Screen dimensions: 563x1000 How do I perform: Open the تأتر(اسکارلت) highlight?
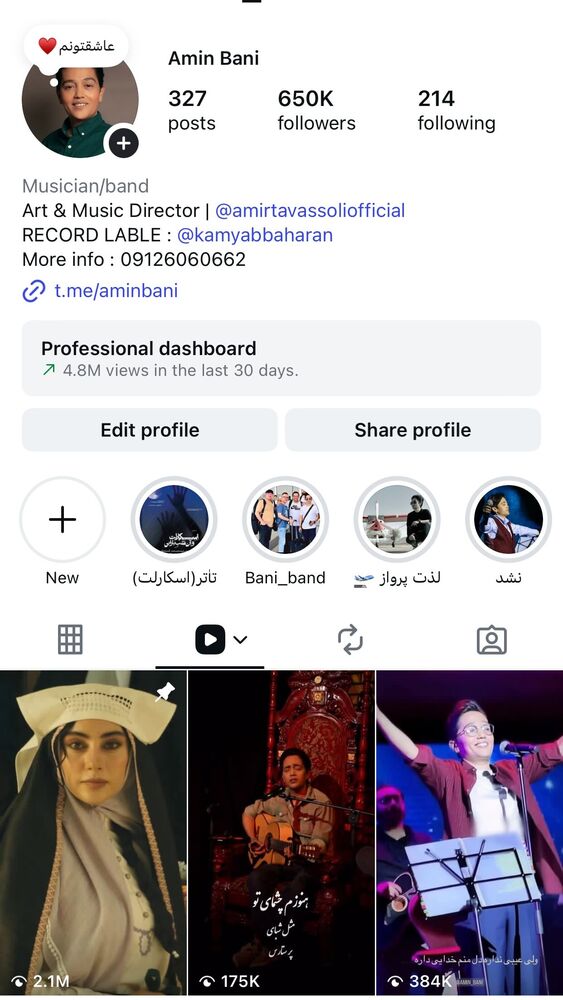click(174, 519)
